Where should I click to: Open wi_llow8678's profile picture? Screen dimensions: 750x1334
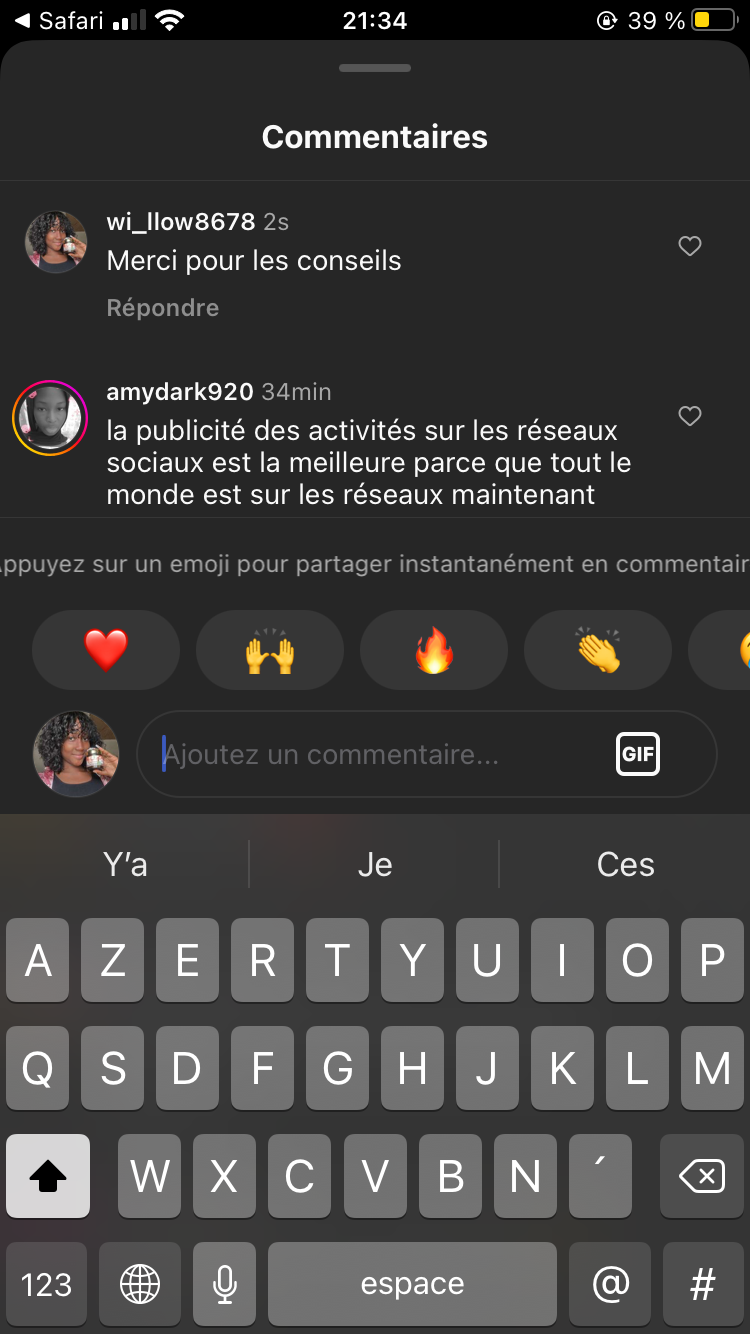click(56, 242)
